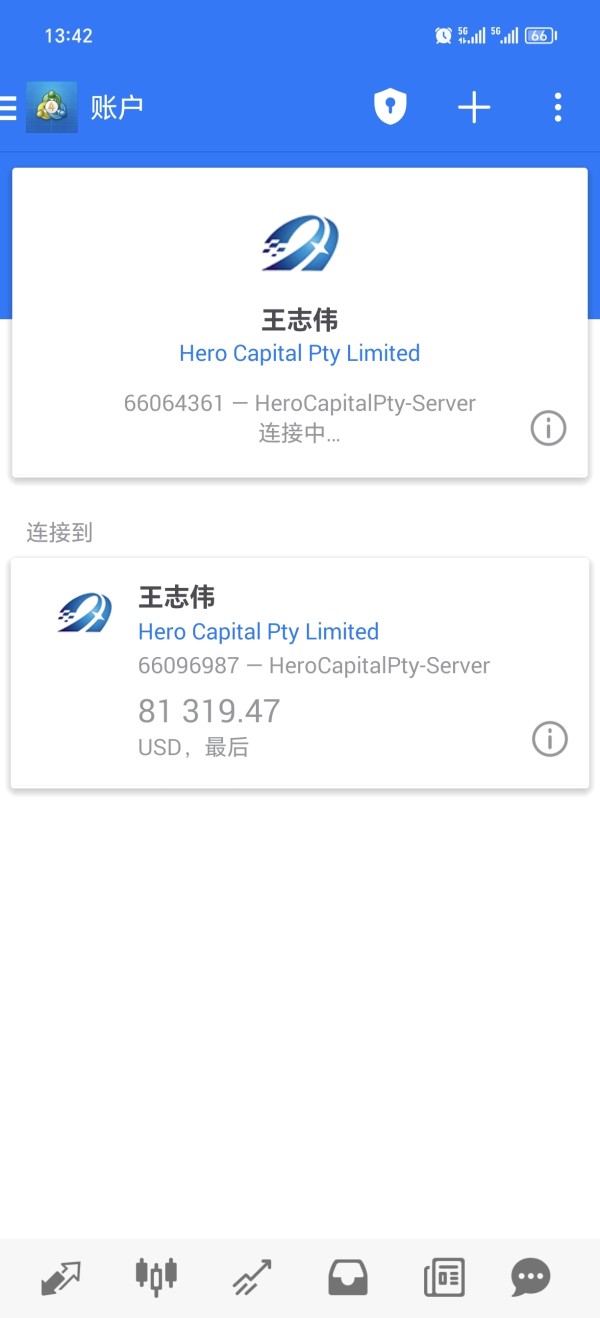Open the chat messages tab
Viewport: 600px width, 1318px height.
pyautogui.click(x=530, y=1277)
